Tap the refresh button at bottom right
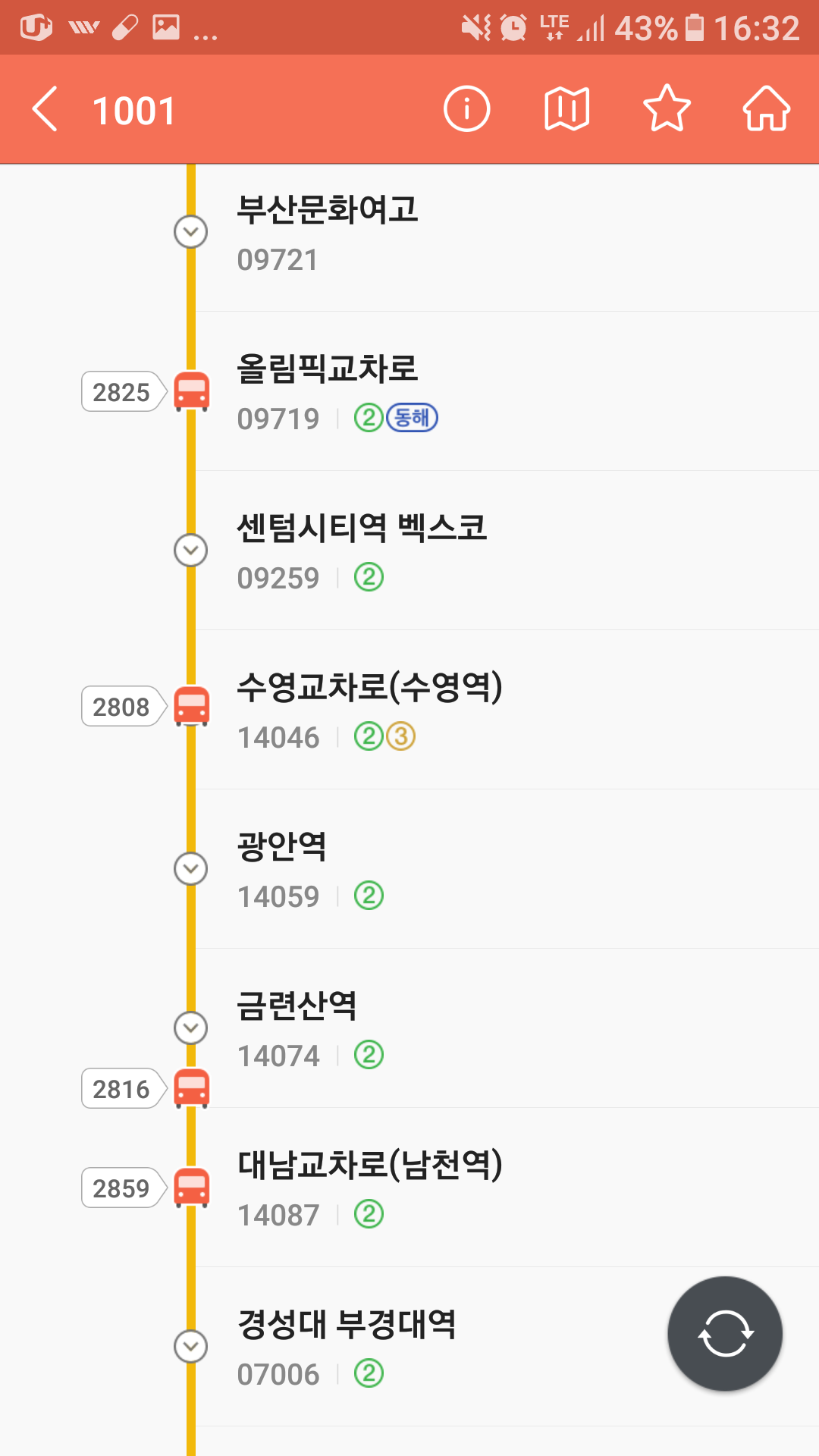 pos(723,1335)
